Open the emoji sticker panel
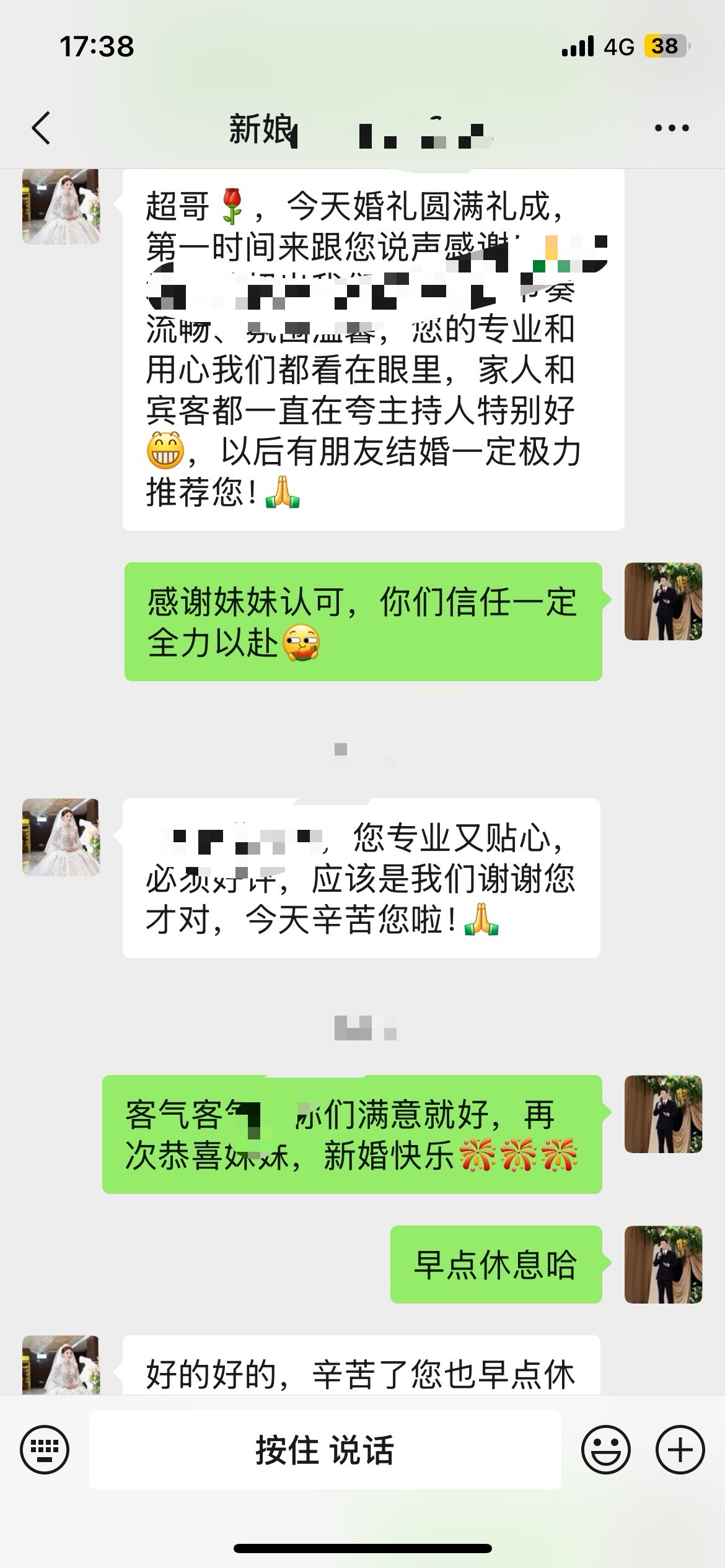725x1568 pixels. [x=605, y=1450]
